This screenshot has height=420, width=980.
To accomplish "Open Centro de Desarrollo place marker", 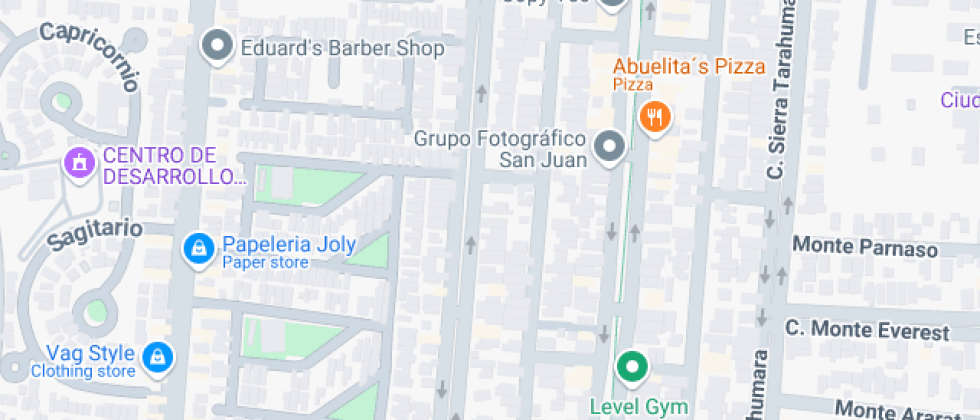I will 80,164.
